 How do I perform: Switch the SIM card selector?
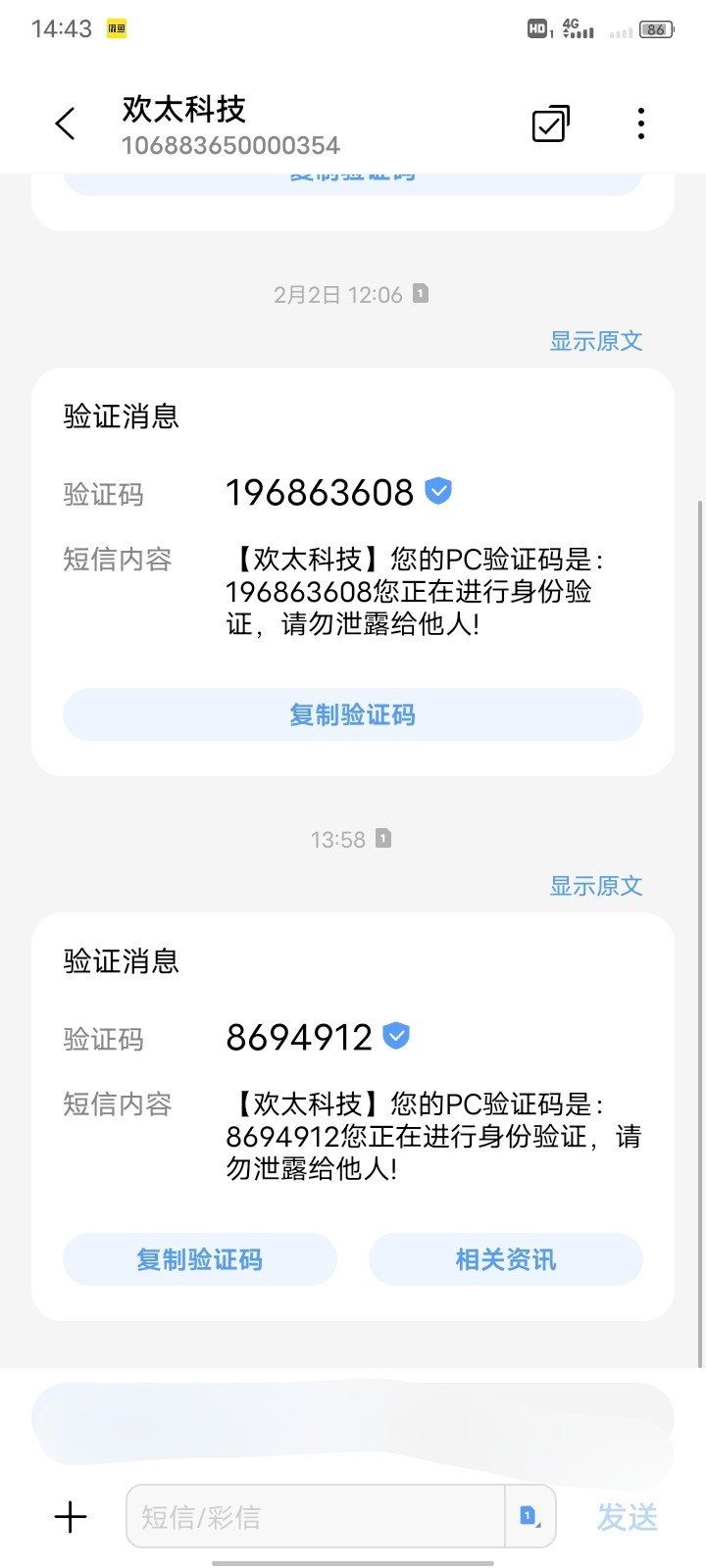click(529, 1517)
